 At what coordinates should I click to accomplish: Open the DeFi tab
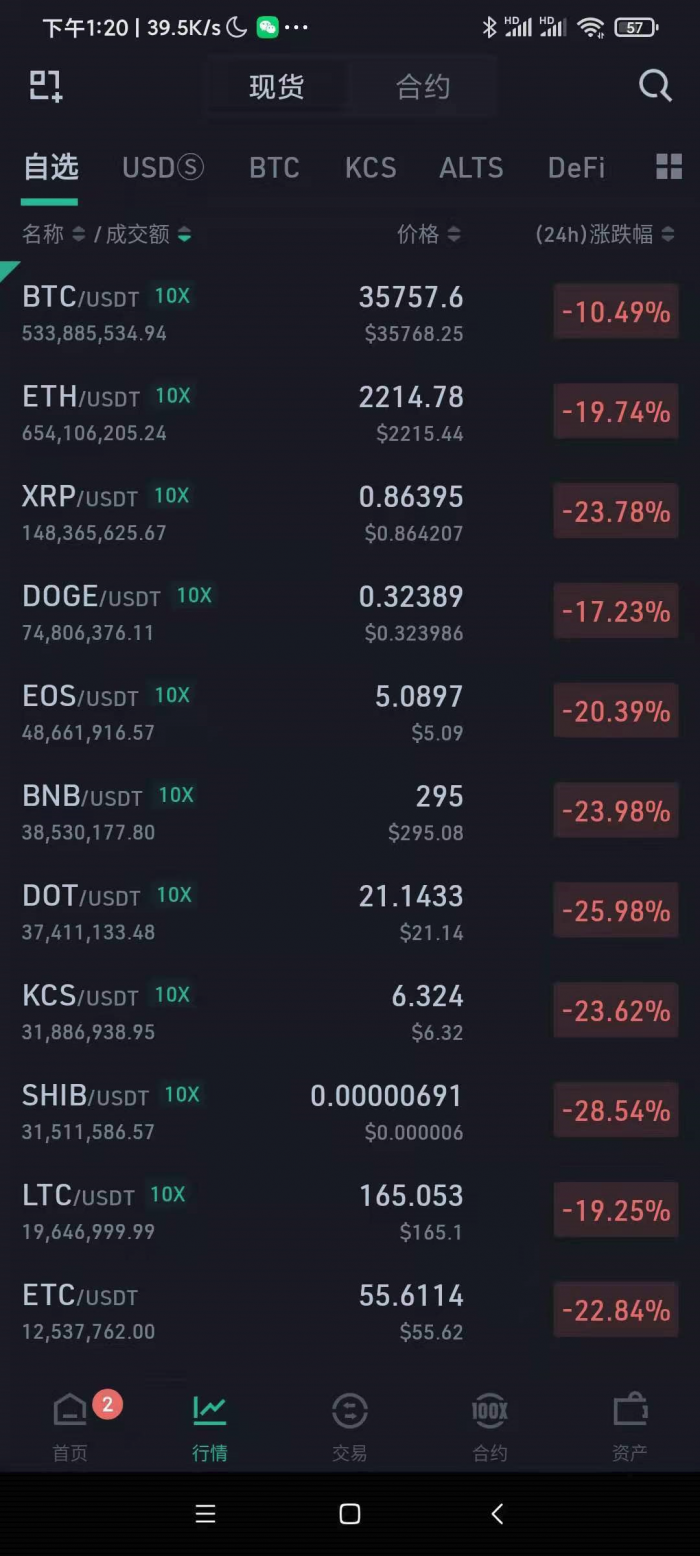tap(576, 167)
